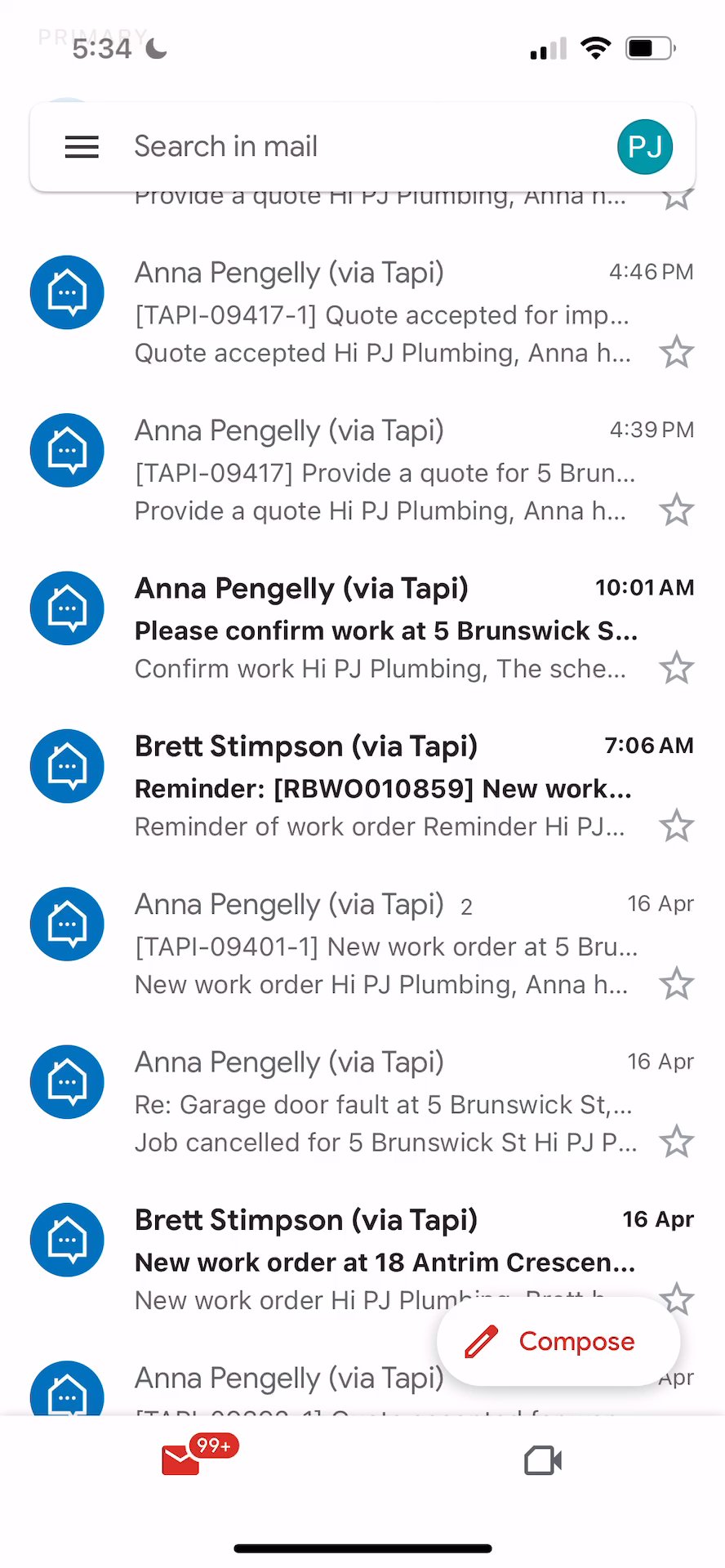Open the PJ account avatar
Screen dimensions: 725x1568
645,147
